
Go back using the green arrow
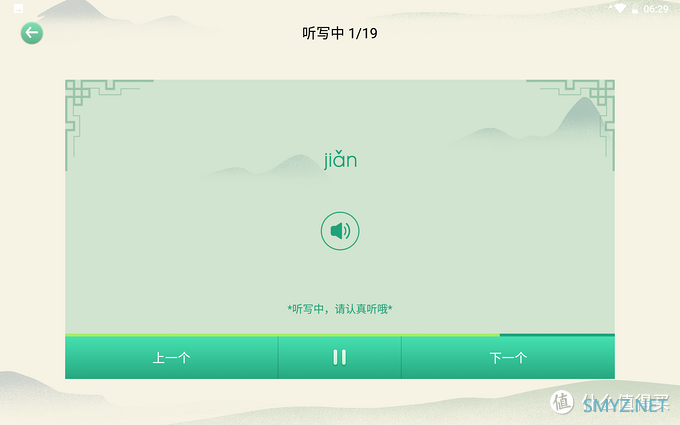coord(32,33)
